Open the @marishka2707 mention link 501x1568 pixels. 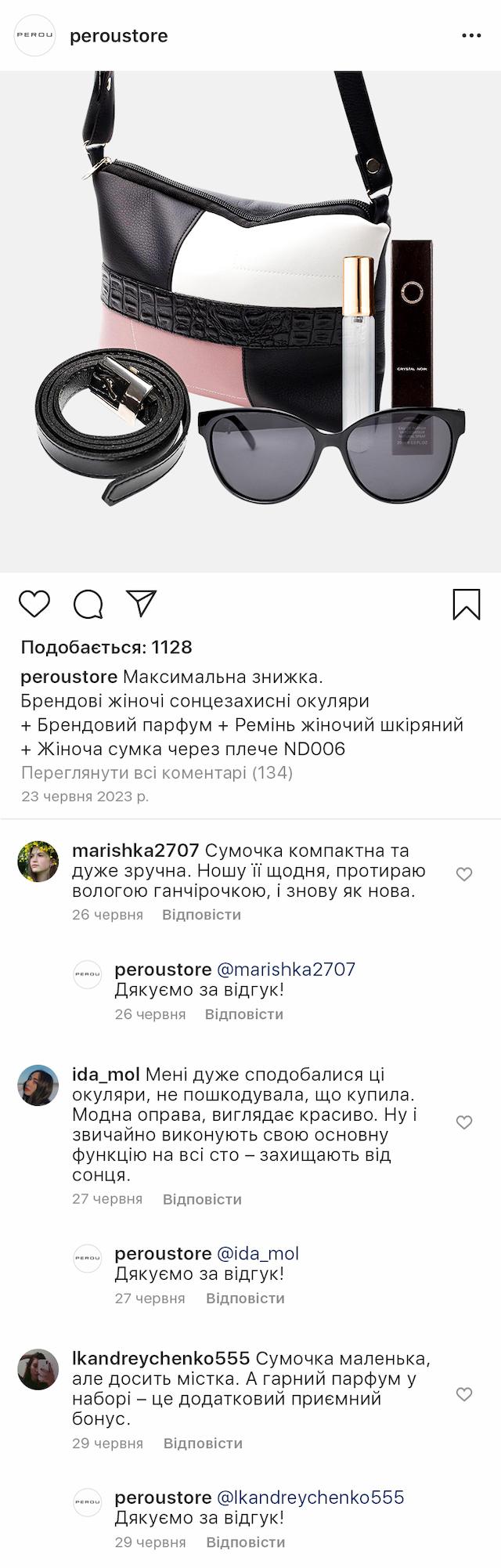[x=286, y=969]
